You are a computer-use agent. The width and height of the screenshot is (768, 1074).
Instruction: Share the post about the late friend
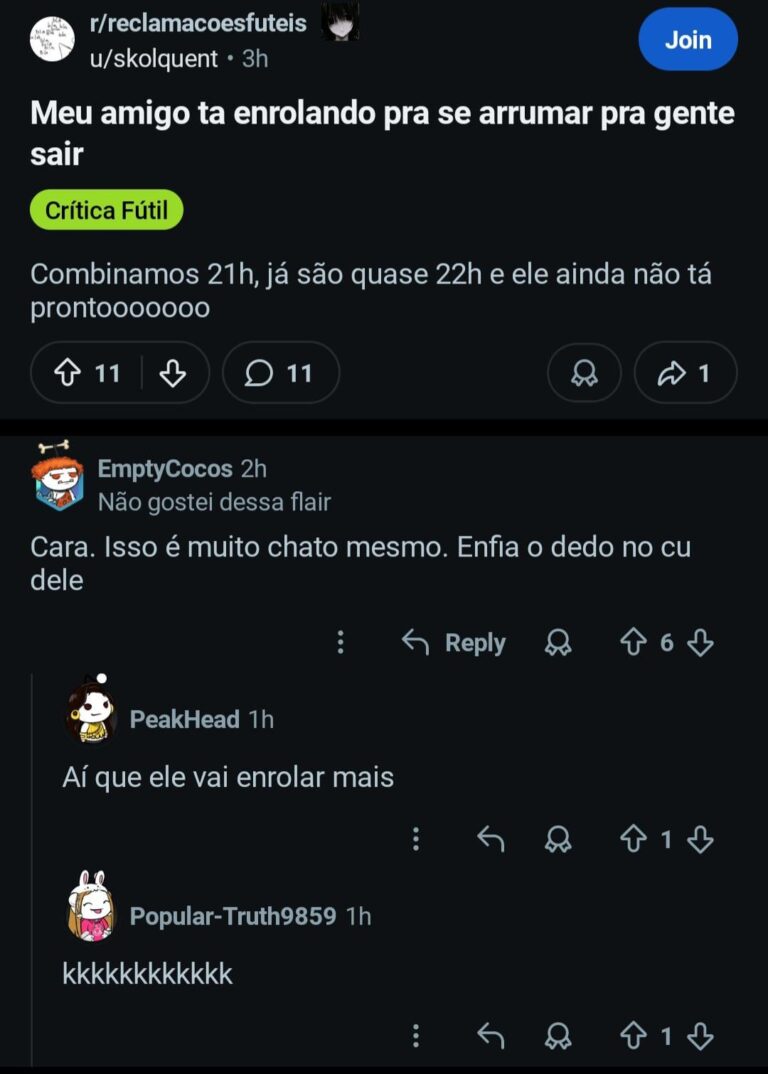pyautogui.click(x=685, y=373)
